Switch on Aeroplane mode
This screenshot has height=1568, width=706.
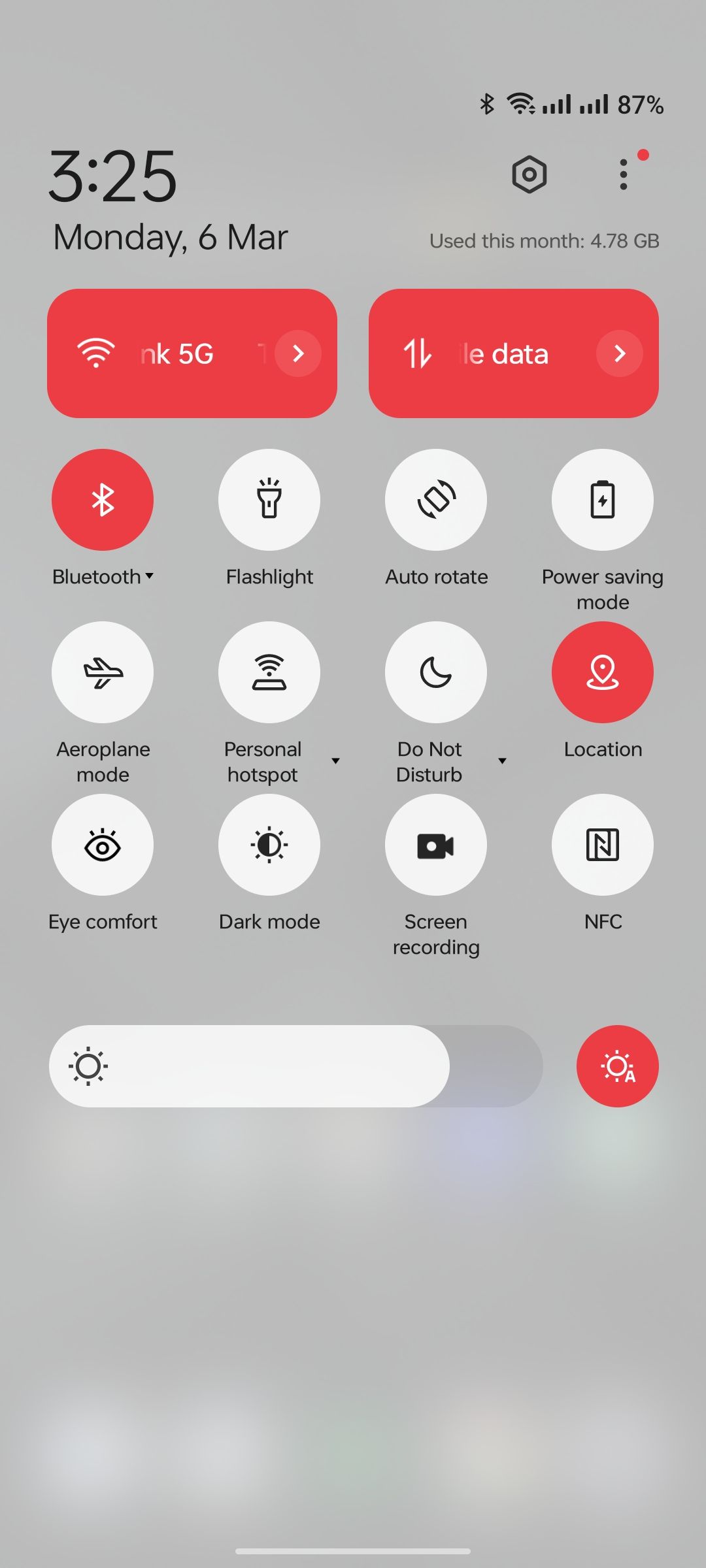(x=103, y=672)
